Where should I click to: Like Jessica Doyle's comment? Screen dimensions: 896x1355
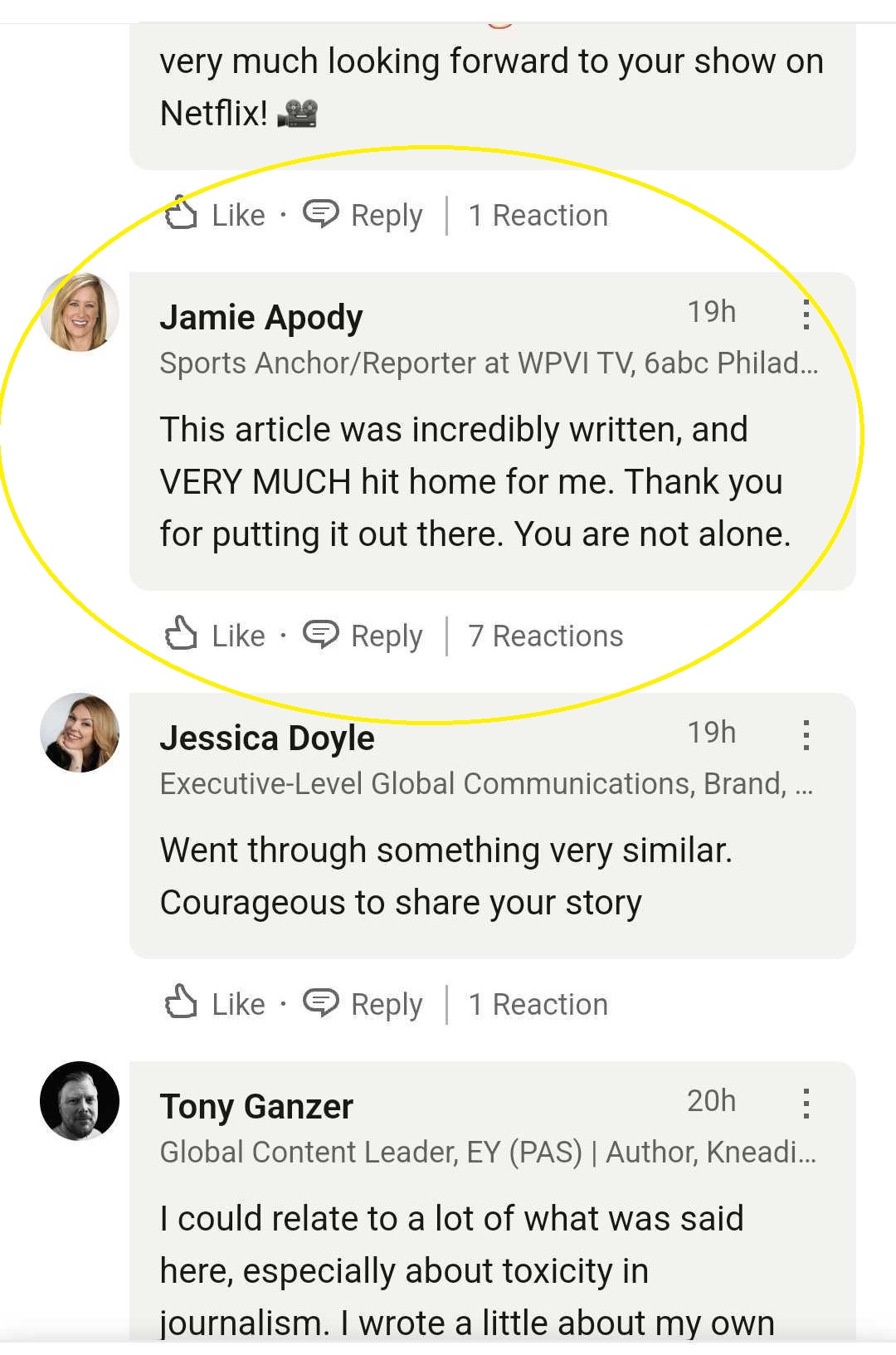coord(216,1004)
